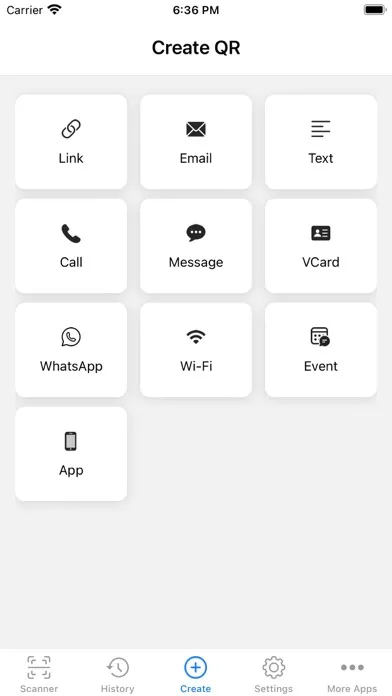Switch to the Scanner tab
Screen dimensions: 392x696
[x=39, y=674]
